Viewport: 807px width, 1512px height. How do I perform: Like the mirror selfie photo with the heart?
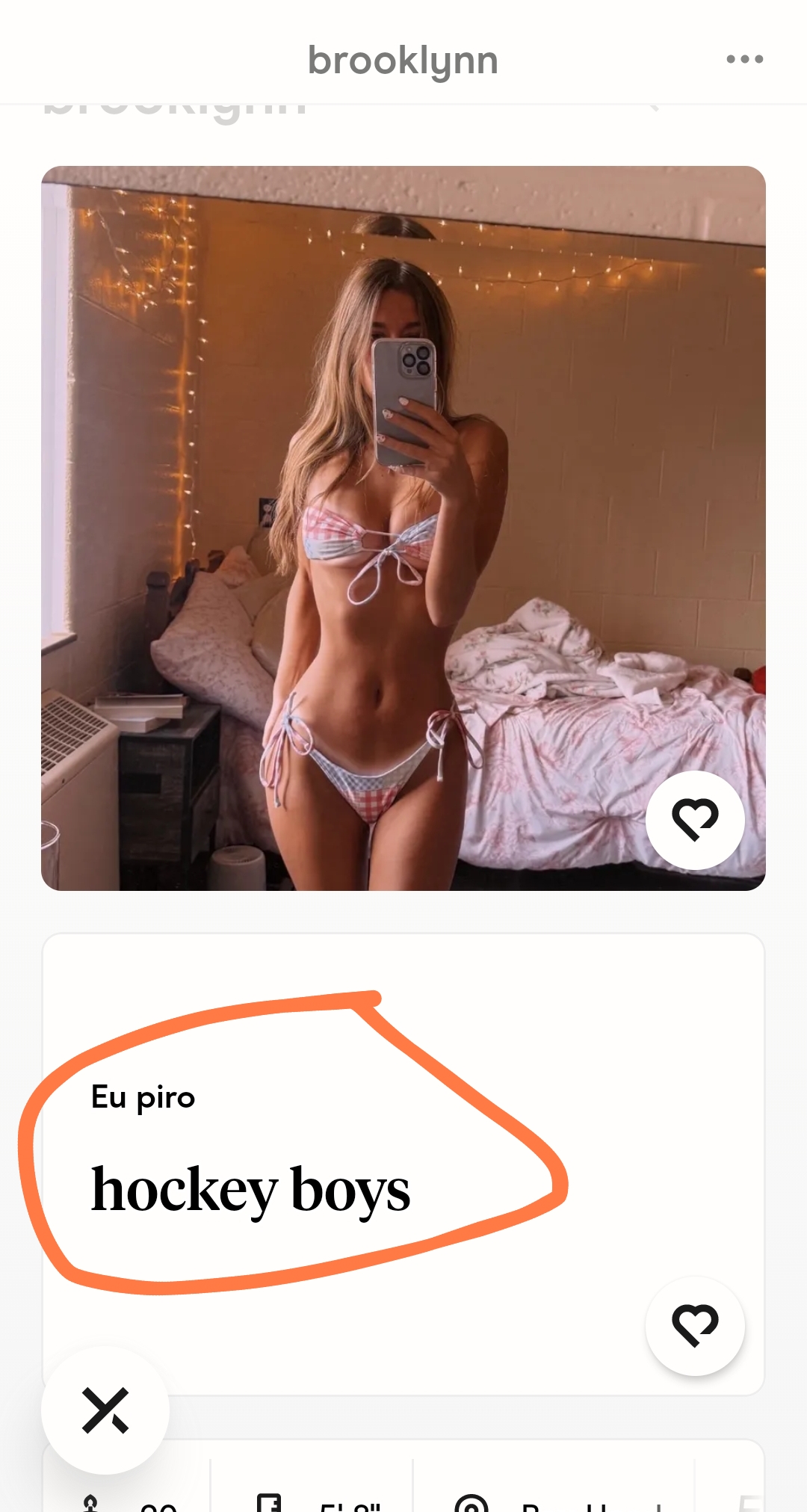pos(695,819)
